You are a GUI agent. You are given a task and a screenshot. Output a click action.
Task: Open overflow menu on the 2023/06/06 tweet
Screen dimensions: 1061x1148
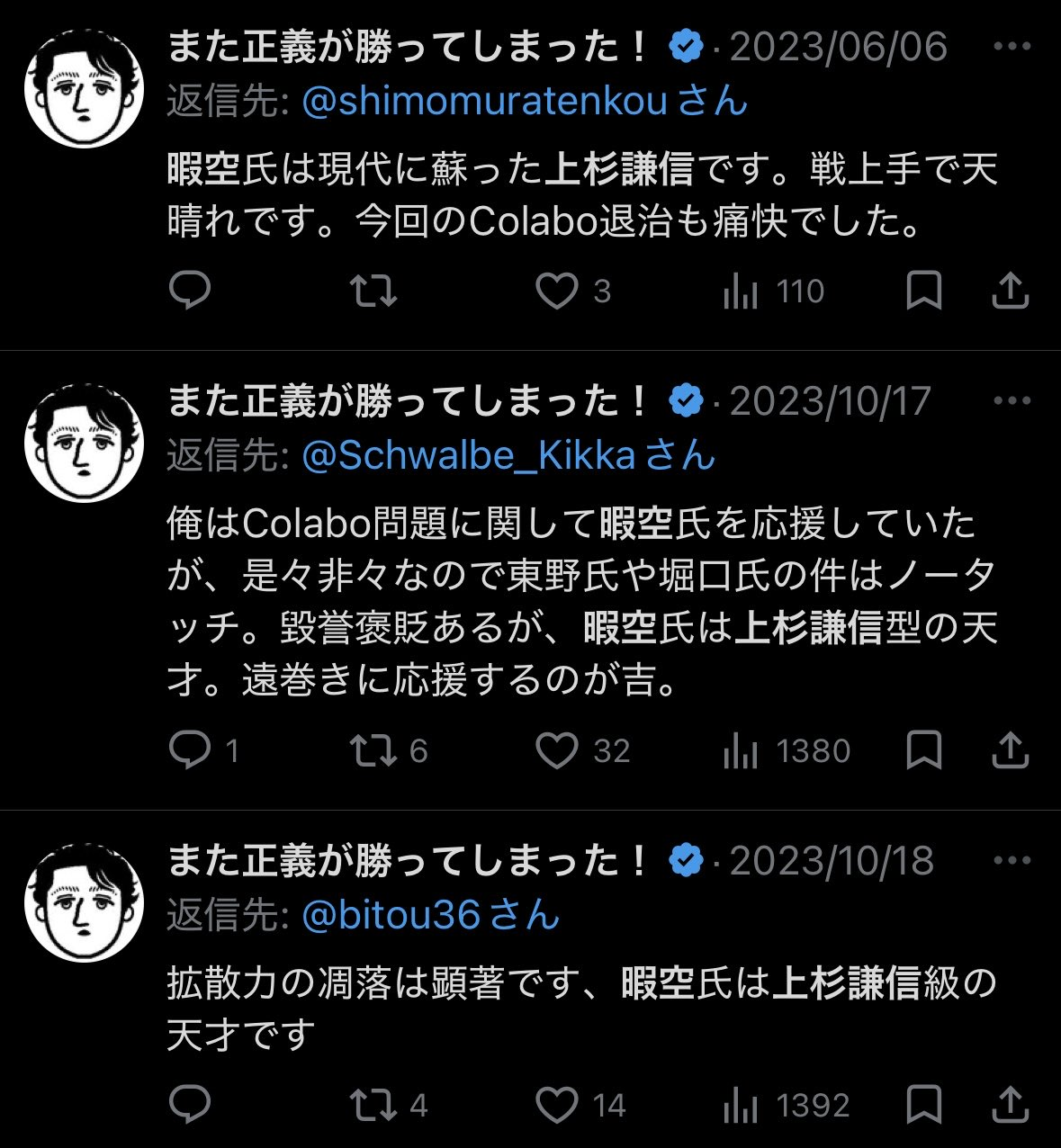point(1012,47)
